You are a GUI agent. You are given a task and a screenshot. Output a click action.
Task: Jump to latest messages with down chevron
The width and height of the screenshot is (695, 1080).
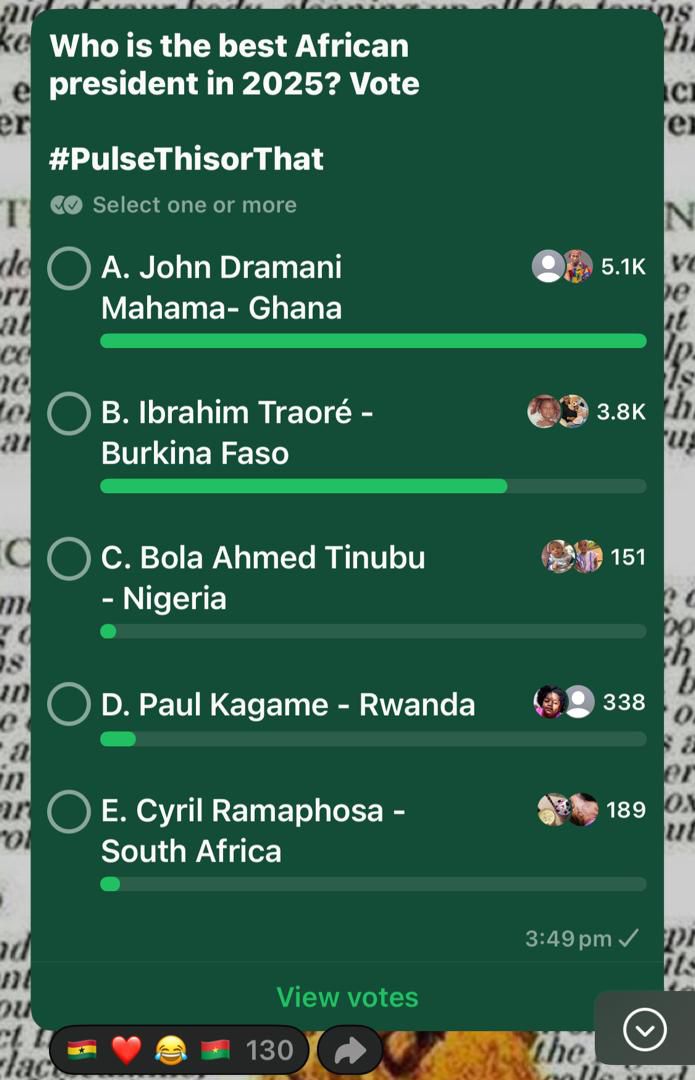coord(644,1029)
